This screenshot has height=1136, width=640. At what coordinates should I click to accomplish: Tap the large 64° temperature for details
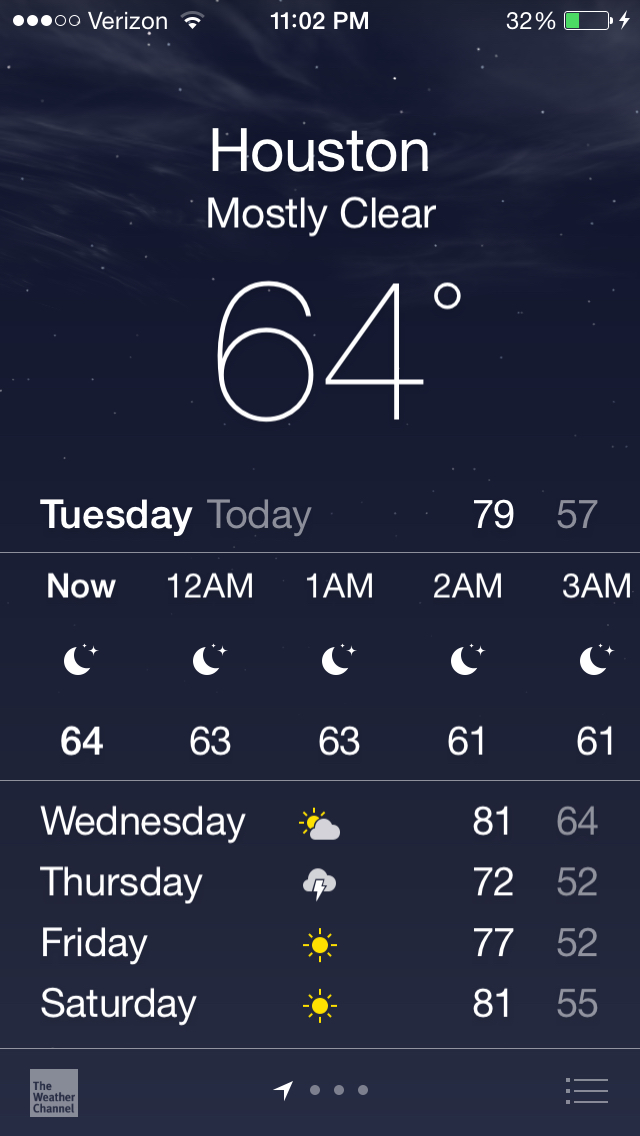pyautogui.click(x=338, y=351)
